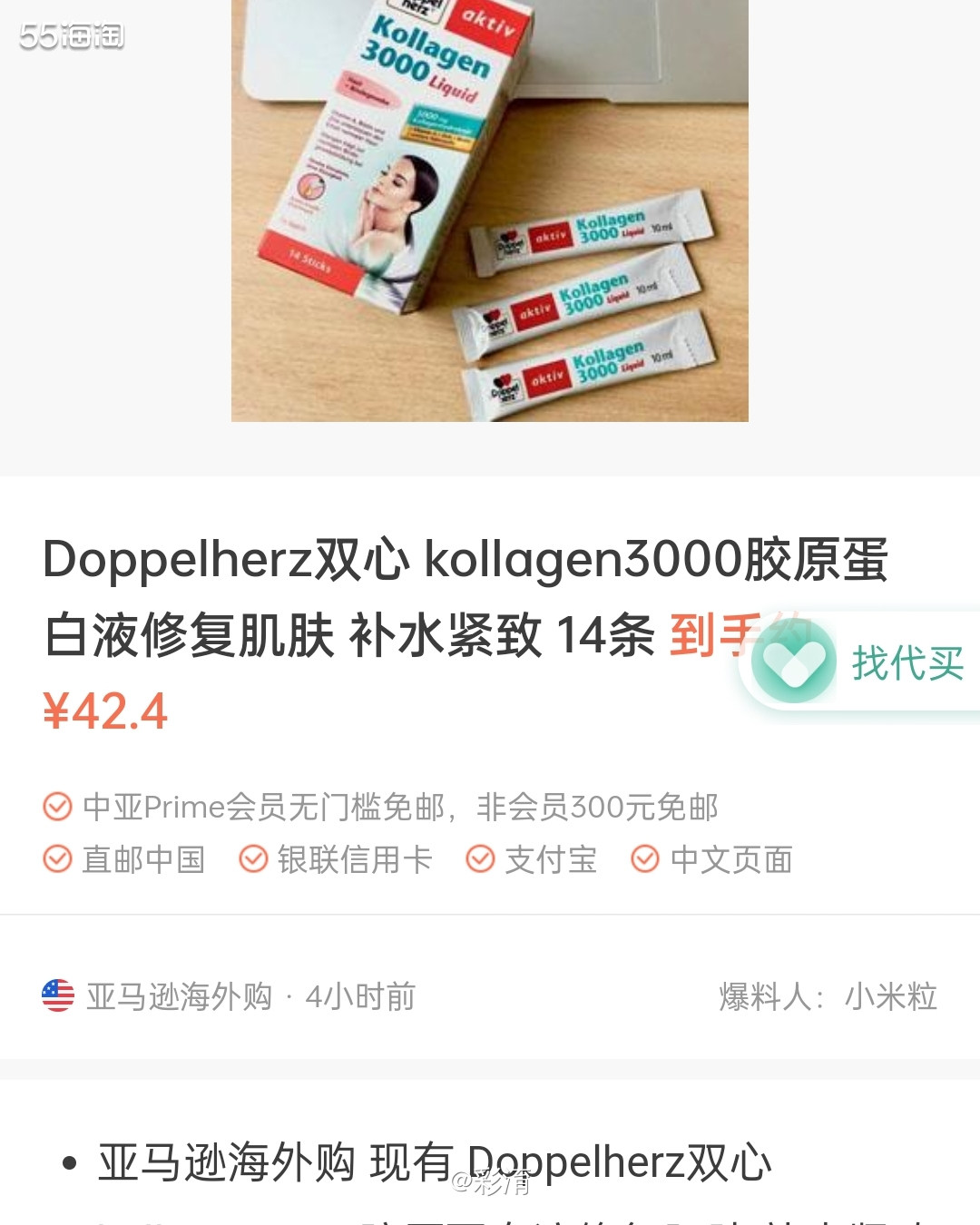Click the check icon next to 中文页面
The width and height of the screenshot is (980, 1225).
pos(646,859)
